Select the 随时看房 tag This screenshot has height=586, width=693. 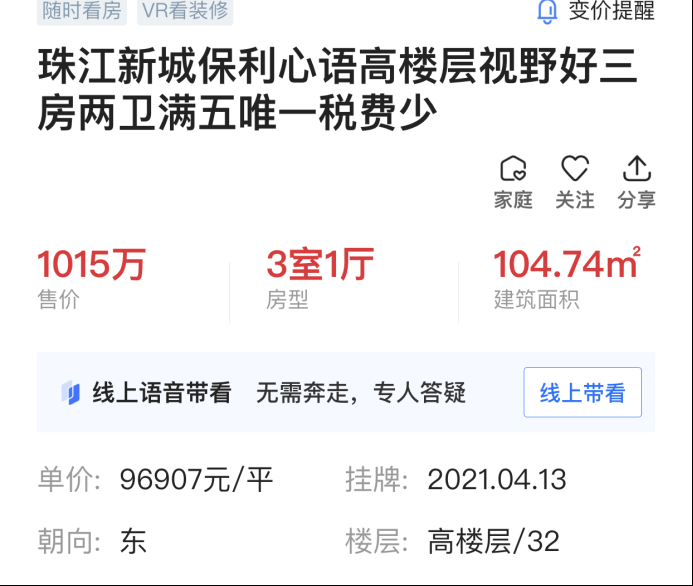pyautogui.click(x=81, y=11)
